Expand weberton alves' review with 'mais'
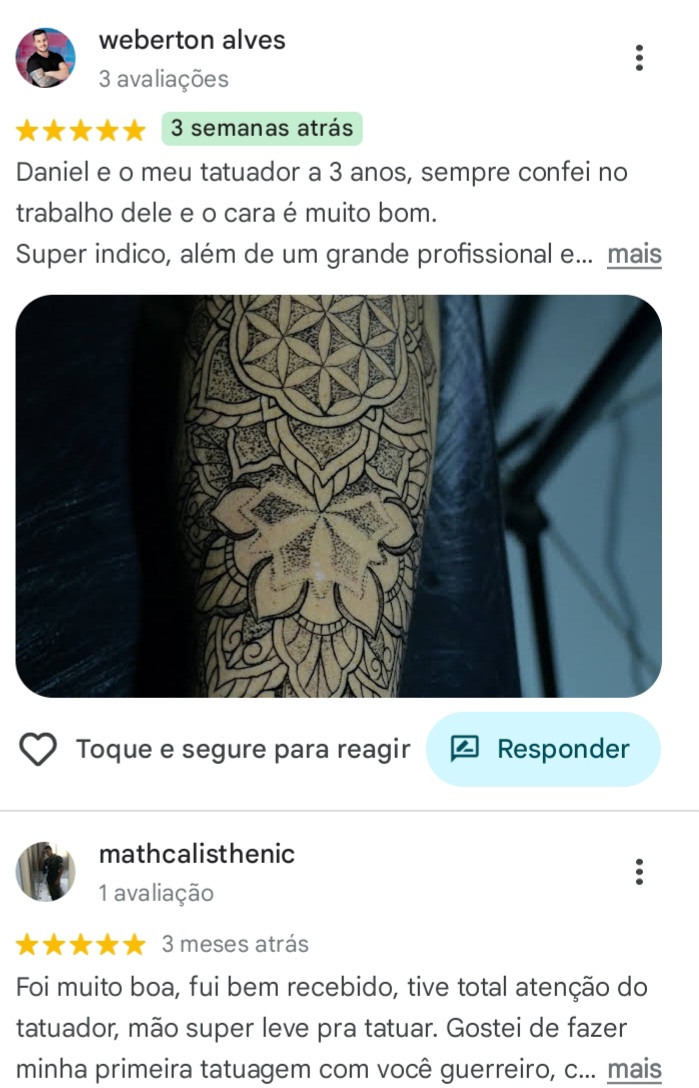The height and width of the screenshot is (1088, 699). click(x=634, y=254)
